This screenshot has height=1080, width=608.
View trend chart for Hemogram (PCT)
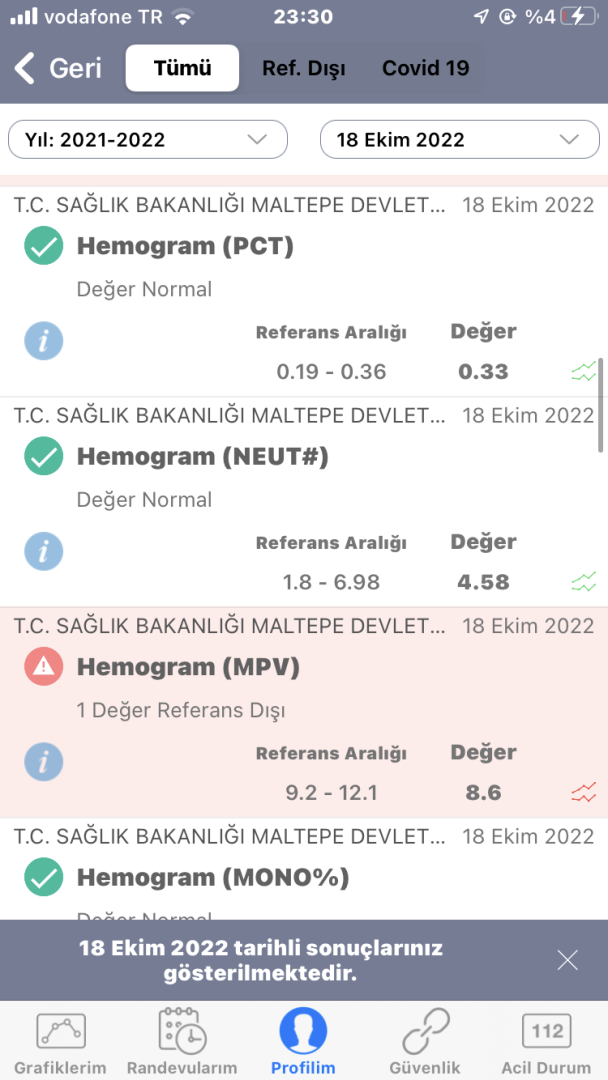coord(583,372)
